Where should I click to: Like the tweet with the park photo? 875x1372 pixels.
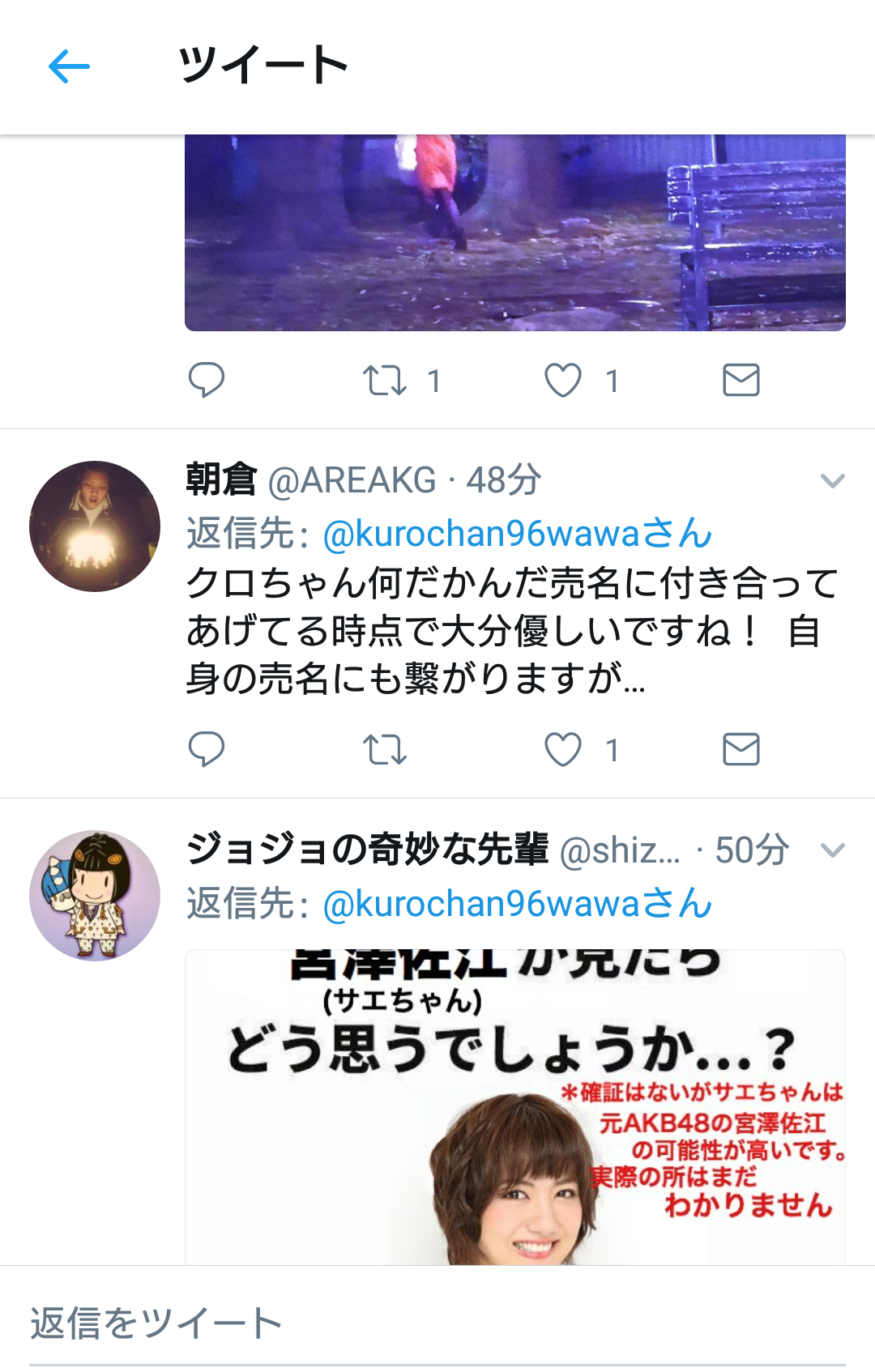tap(563, 380)
